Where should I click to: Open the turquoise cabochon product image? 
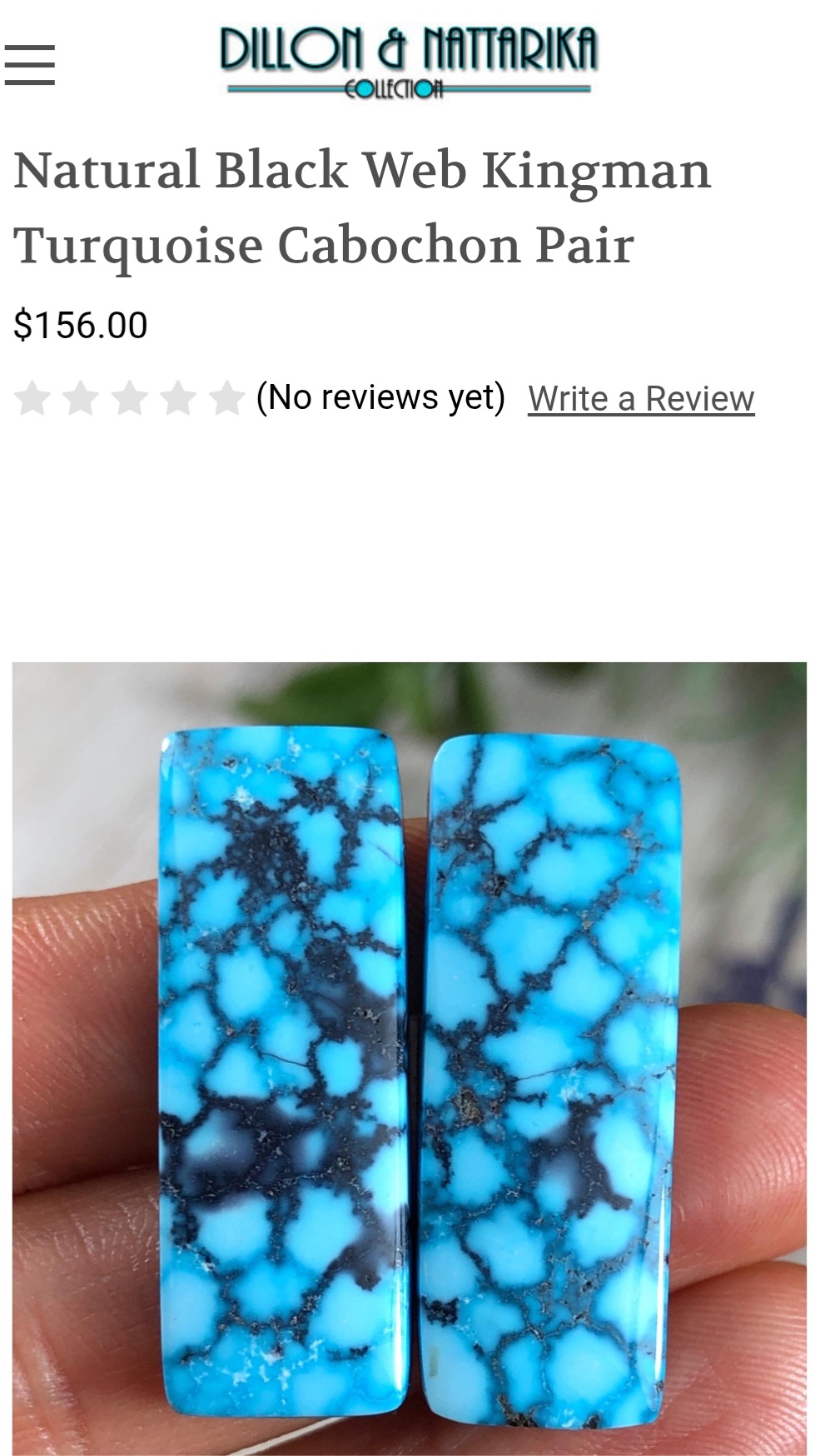[410, 1058]
